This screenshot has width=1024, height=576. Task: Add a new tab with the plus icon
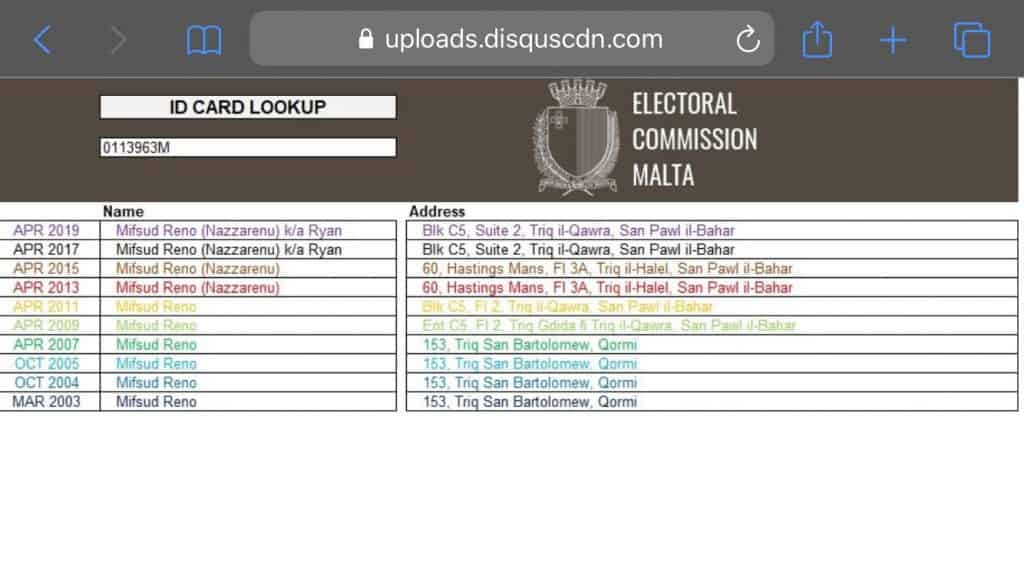pos(892,40)
